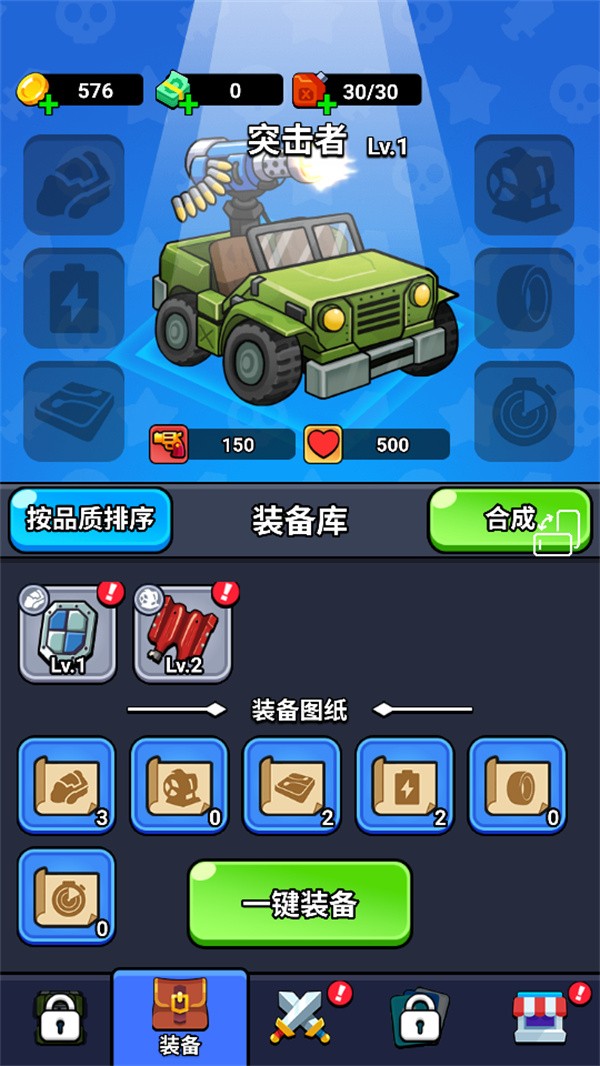The height and width of the screenshot is (1066, 600).
Task: Open the 合成 synthesis button
Action: coord(509,520)
